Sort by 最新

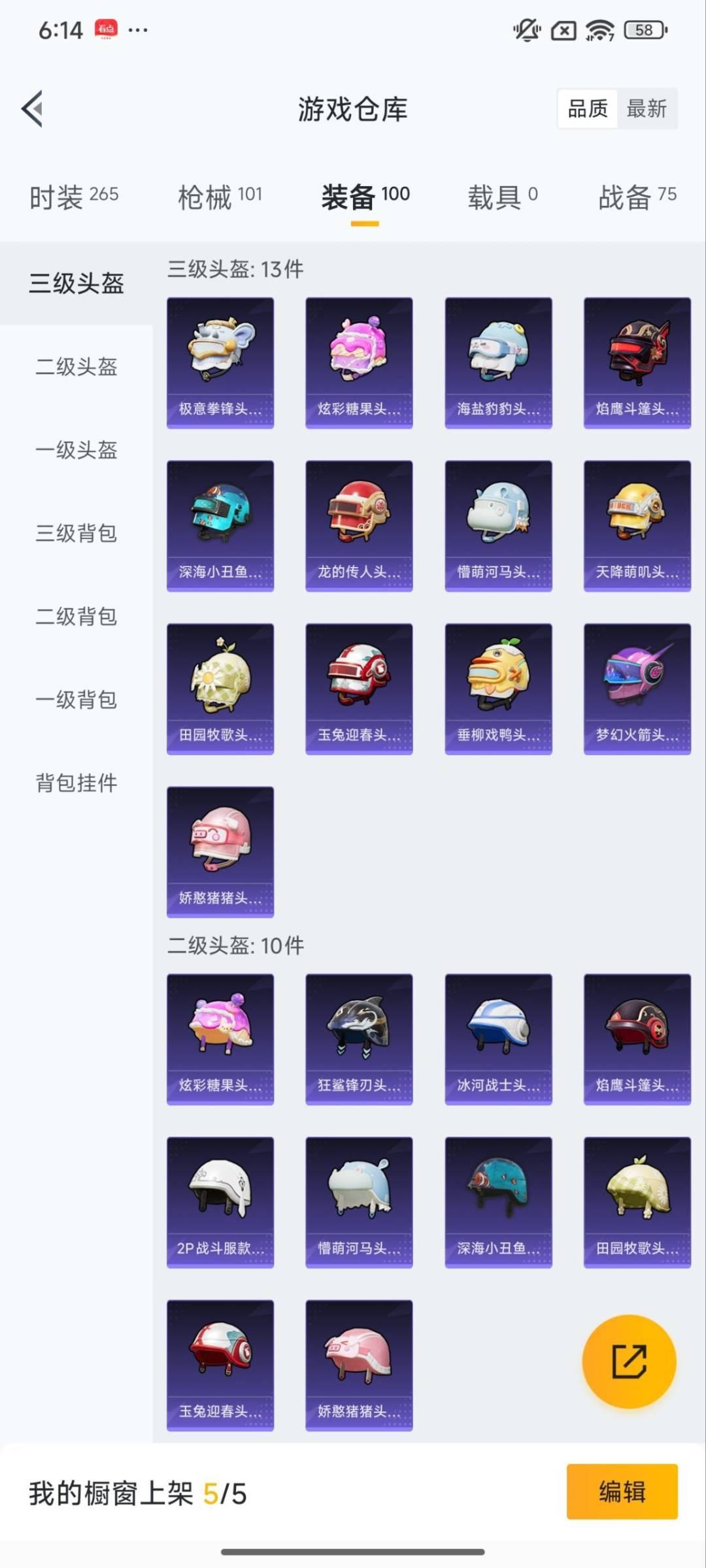pos(646,108)
